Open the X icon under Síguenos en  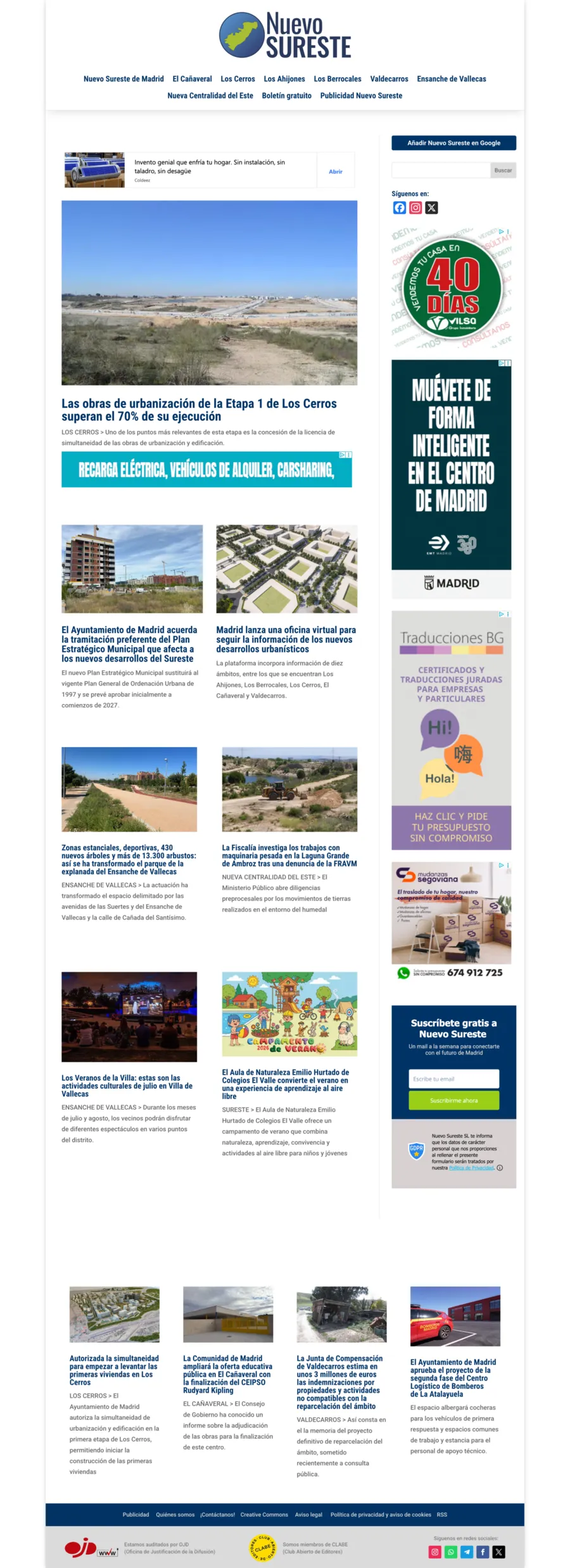click(431, 208)
